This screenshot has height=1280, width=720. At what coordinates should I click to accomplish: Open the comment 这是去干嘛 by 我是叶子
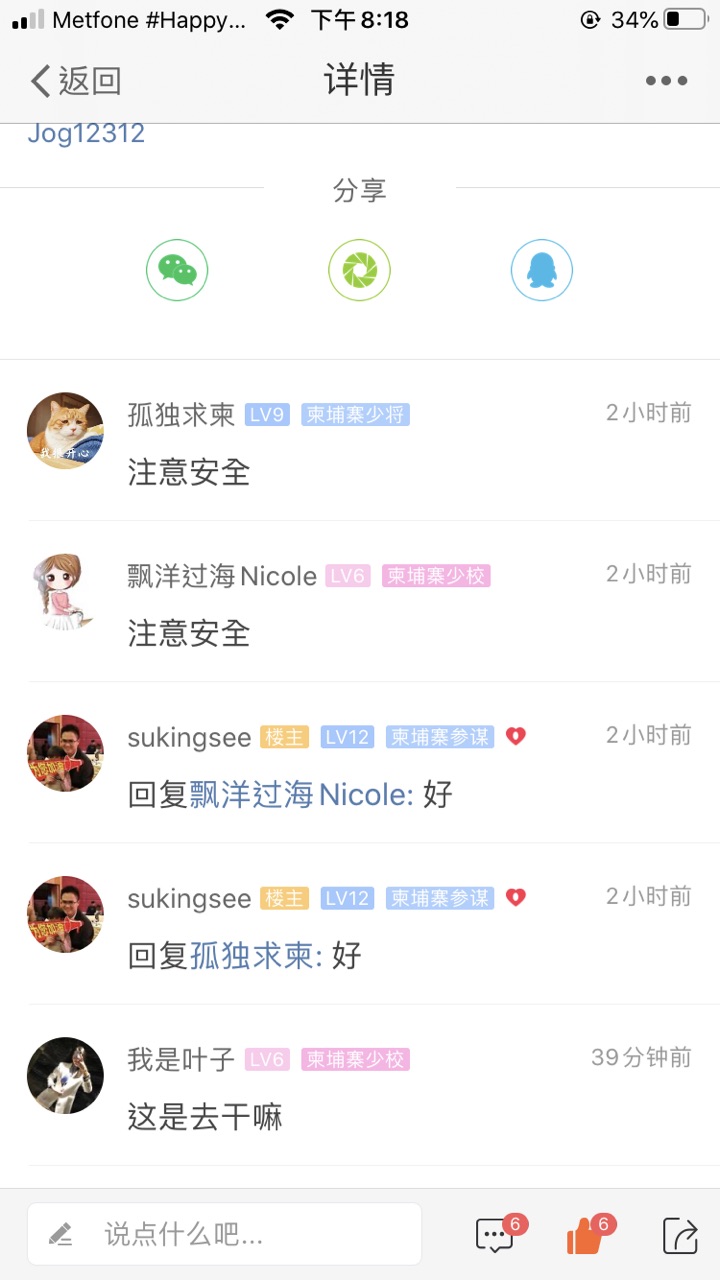tap(205, 1116)
